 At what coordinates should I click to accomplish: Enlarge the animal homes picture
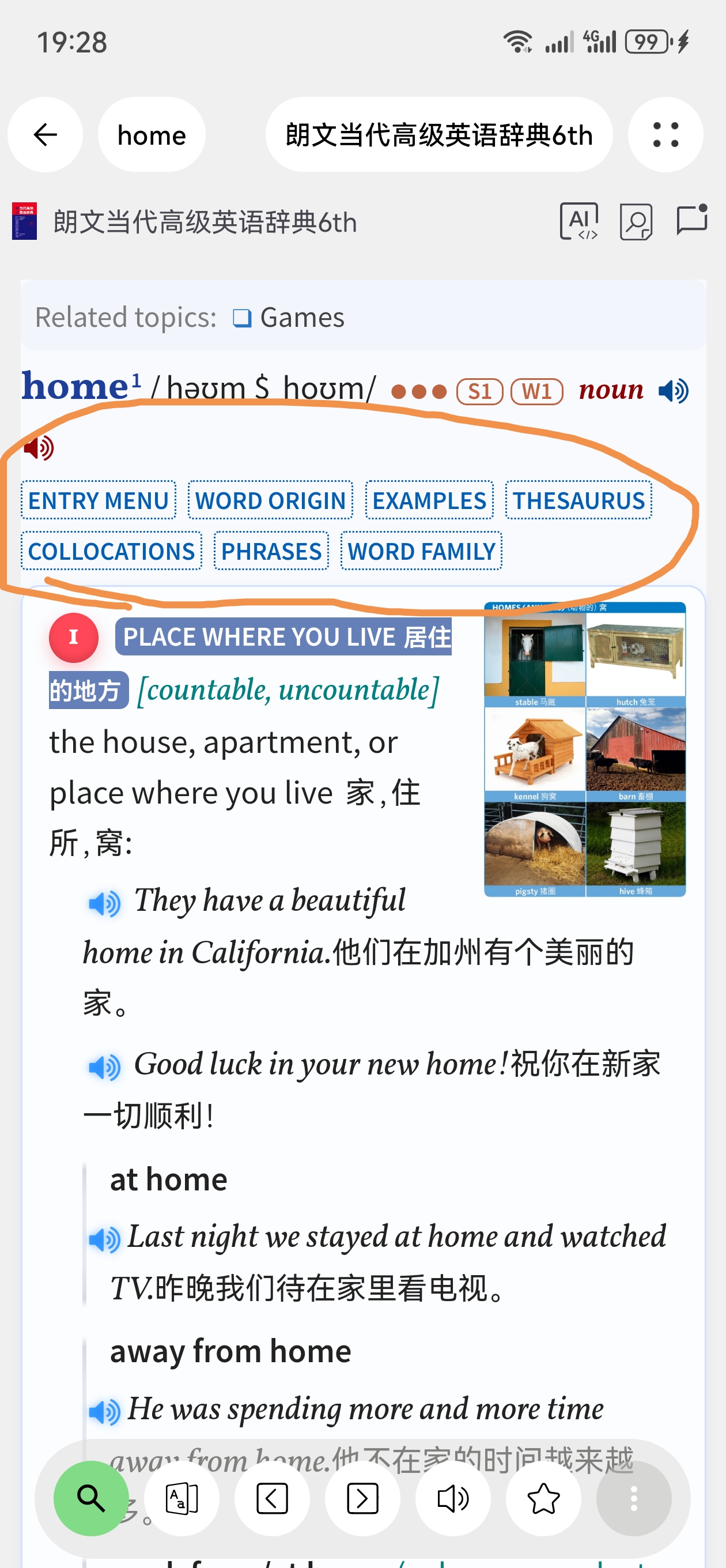585,749
